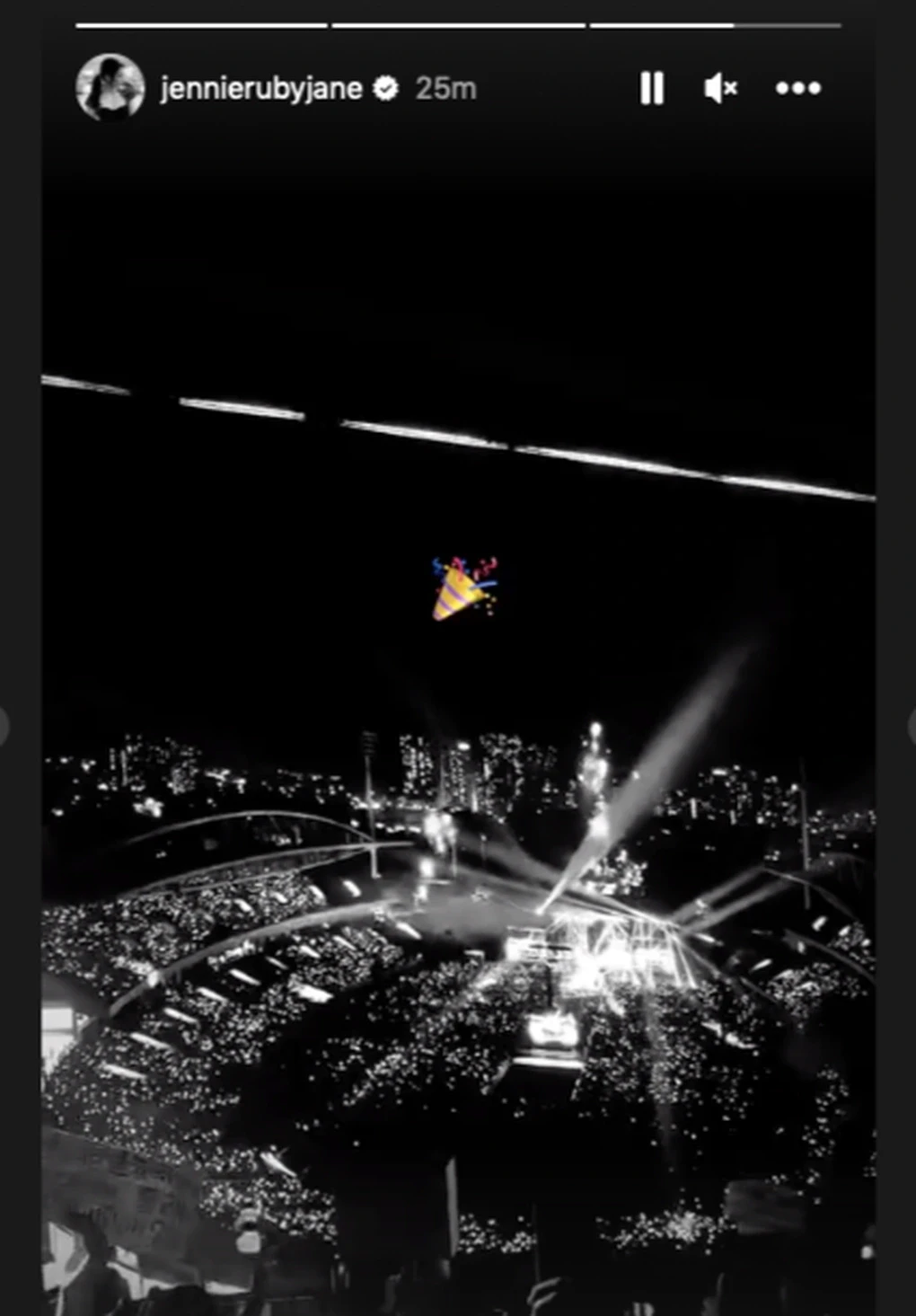Open the three-dot story options menu

798,88
